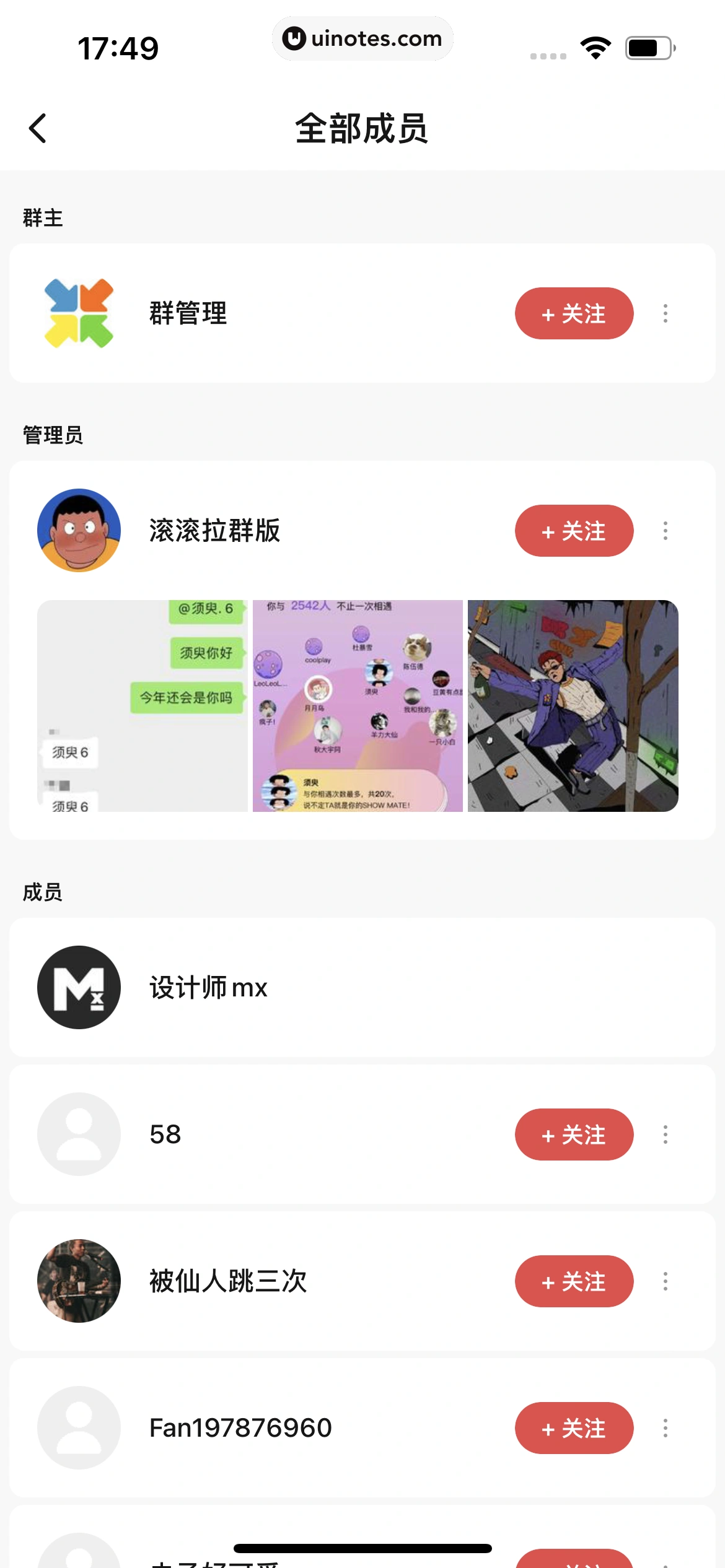
Task: Select the 全部成员 page title
Action: [362, 128]
